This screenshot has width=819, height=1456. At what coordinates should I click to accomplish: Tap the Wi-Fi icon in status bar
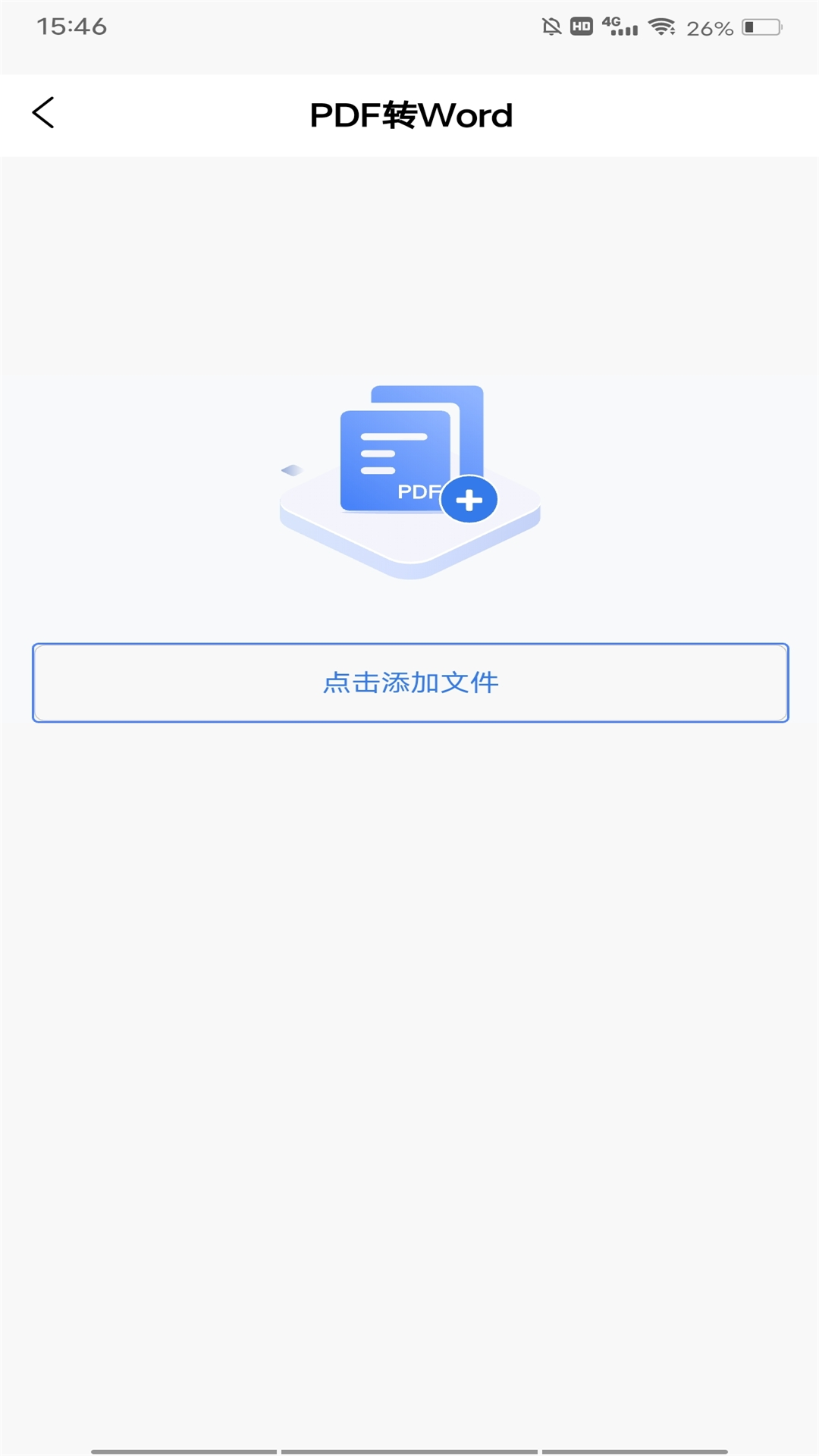click(661, 25)
